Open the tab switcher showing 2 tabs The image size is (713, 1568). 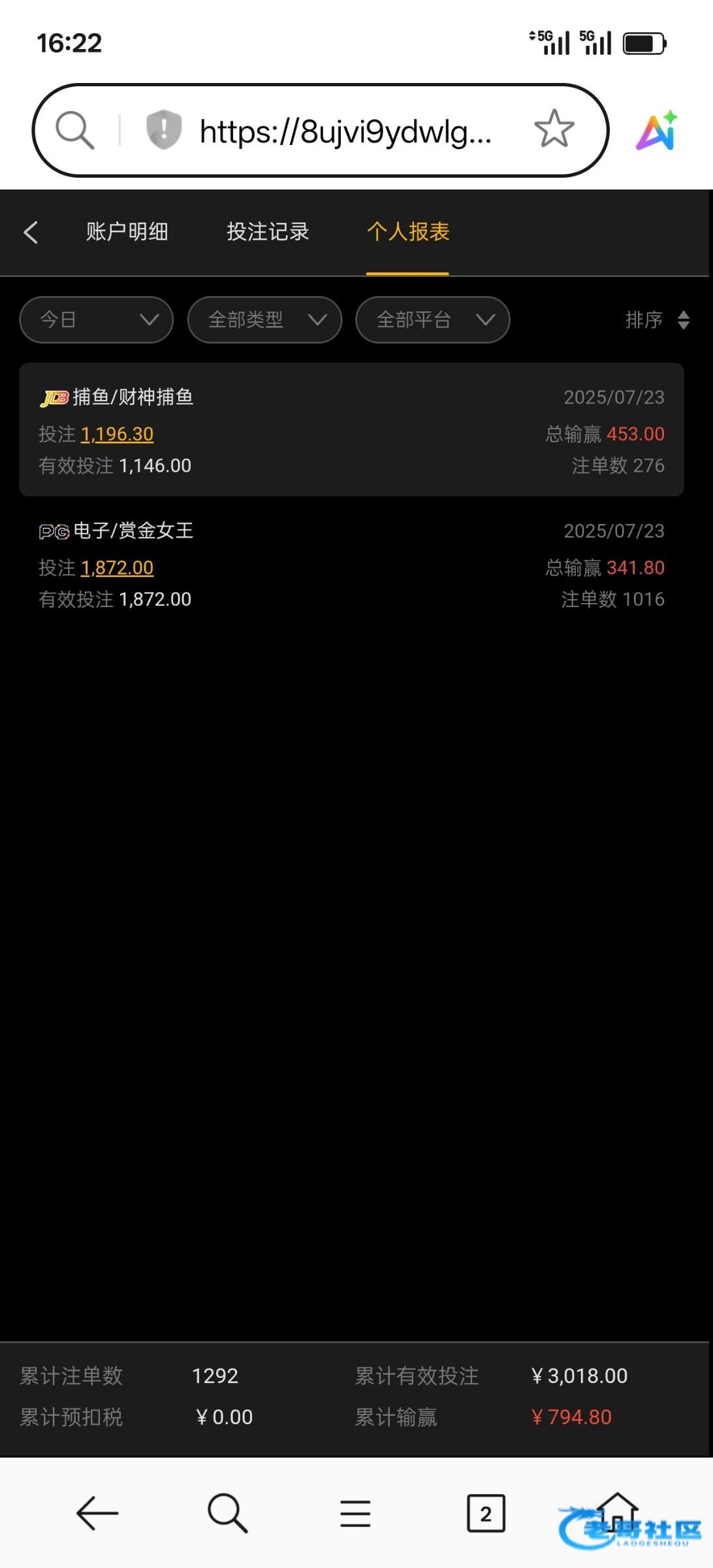tap(486, 1513)
